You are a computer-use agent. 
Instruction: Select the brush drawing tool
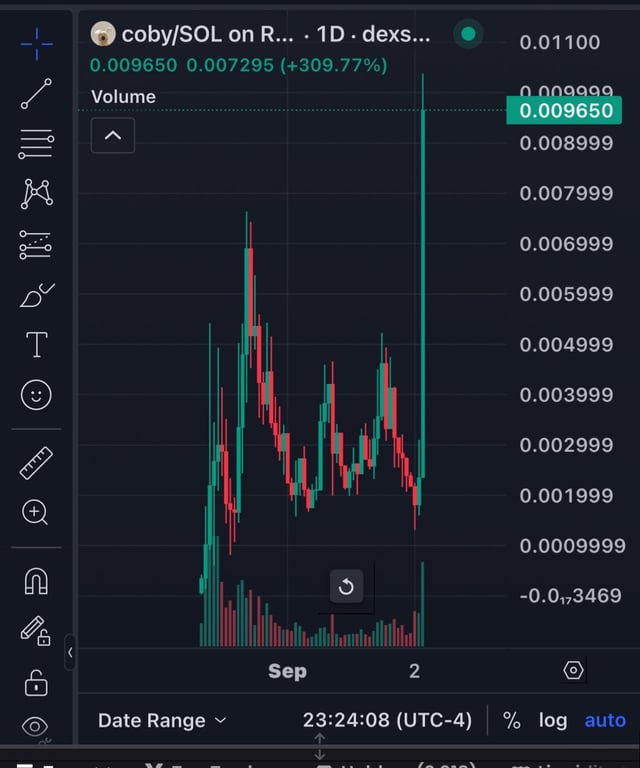click(x=37, y=295)
